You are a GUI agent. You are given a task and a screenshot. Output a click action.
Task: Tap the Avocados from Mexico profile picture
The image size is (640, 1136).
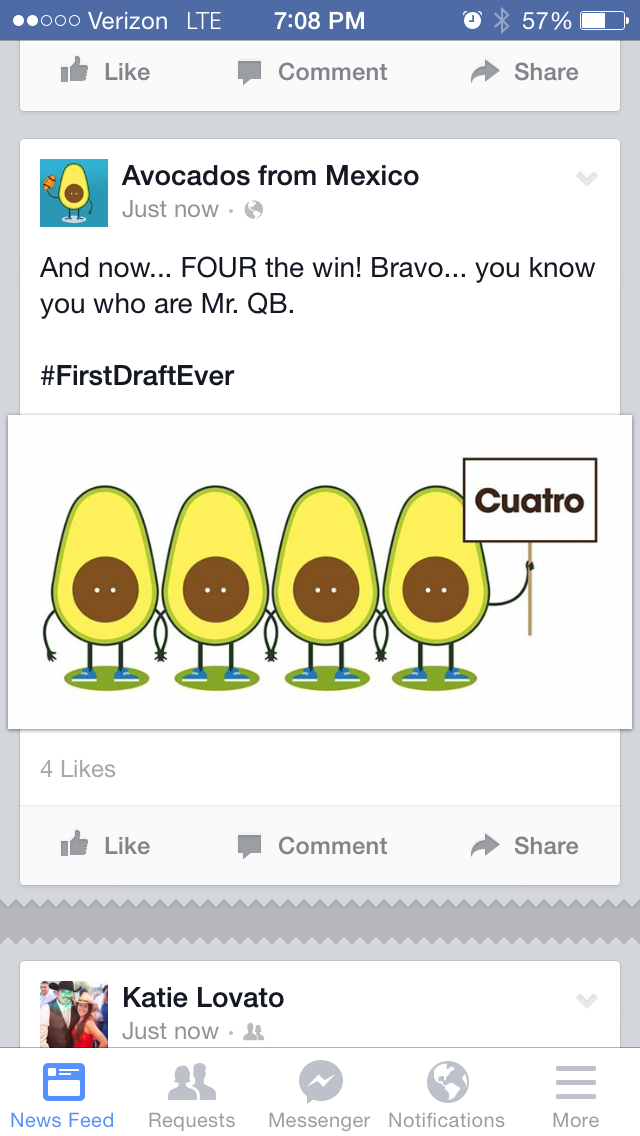click(x=74, y=193)
